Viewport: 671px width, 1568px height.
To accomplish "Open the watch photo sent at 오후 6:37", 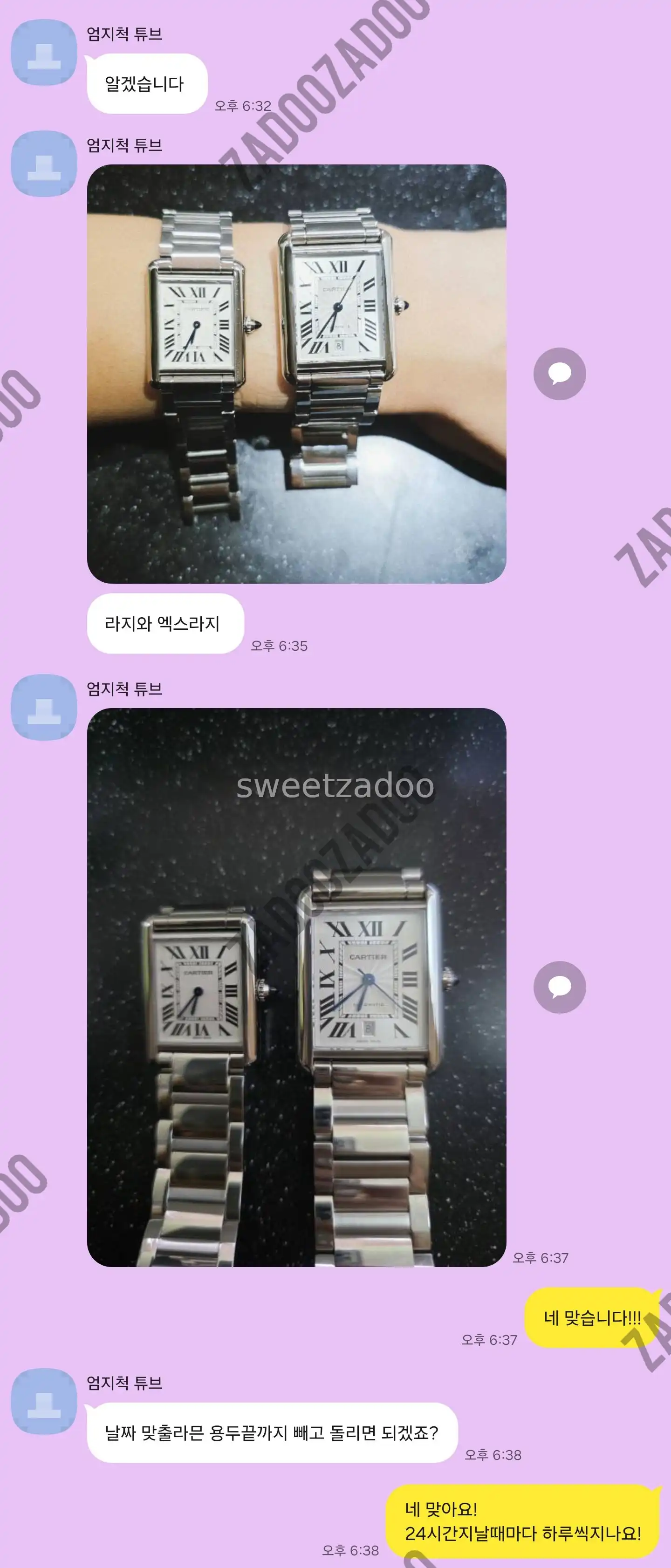I will tap(296, 986).
